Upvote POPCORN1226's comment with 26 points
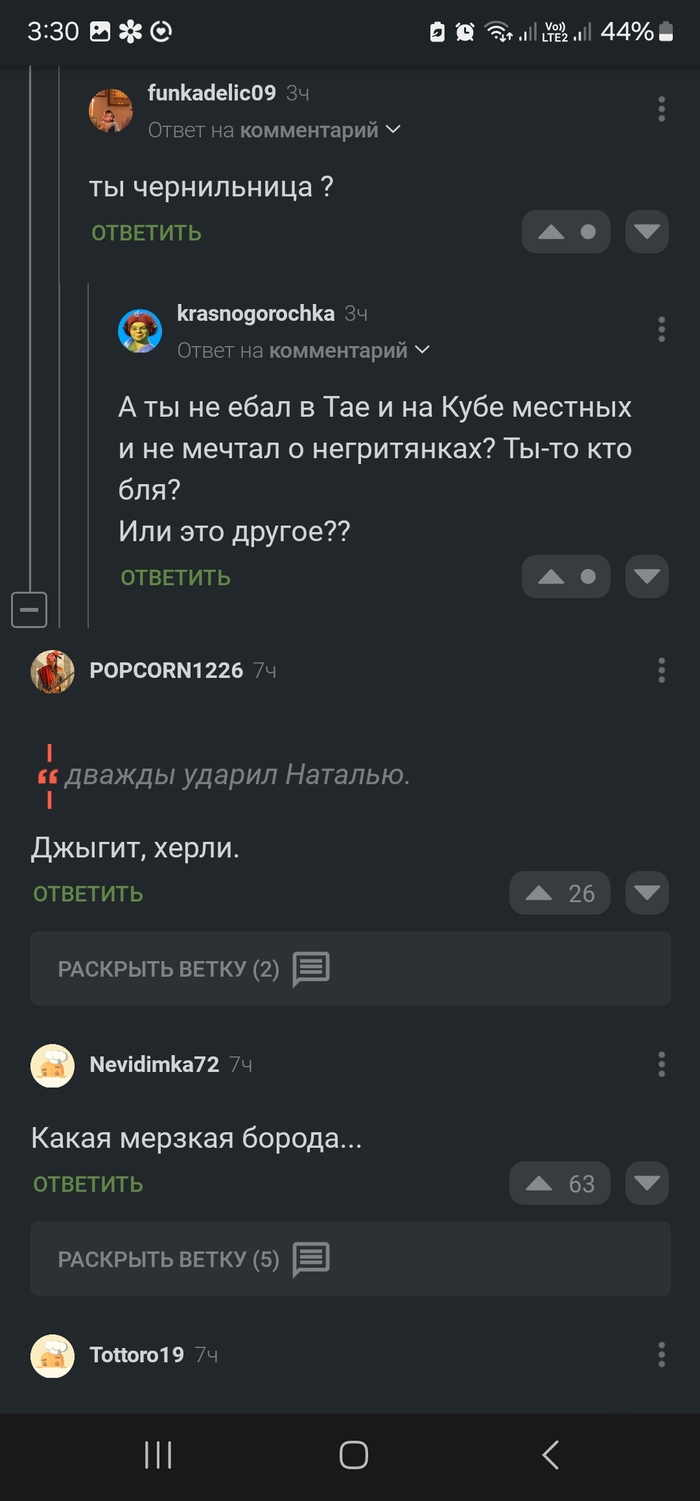The width and height of the screenshot is (700, 1501). (540, 893)
